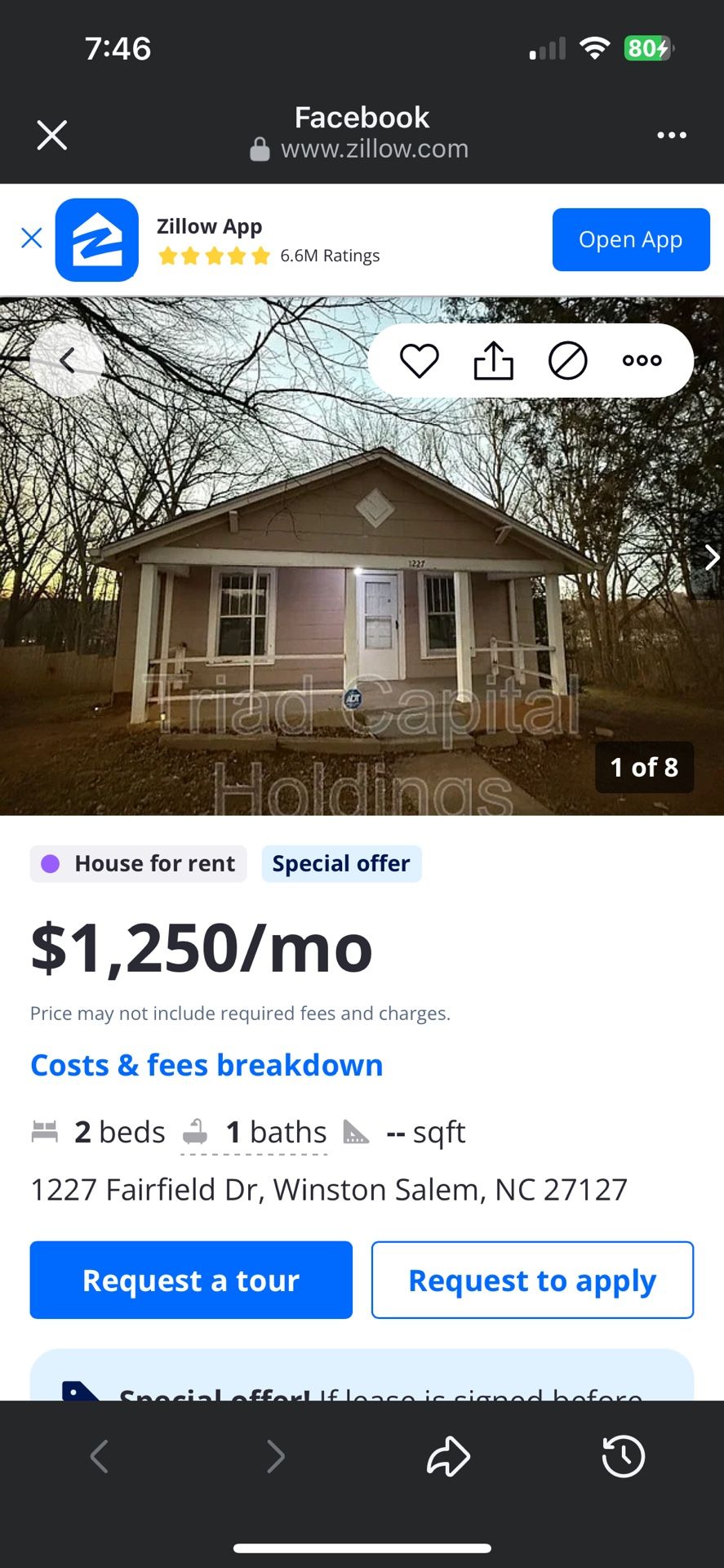The width and height of the screenshot is (724, 1568).
Task: Tap Request to apply
Action: (532, 1280)
